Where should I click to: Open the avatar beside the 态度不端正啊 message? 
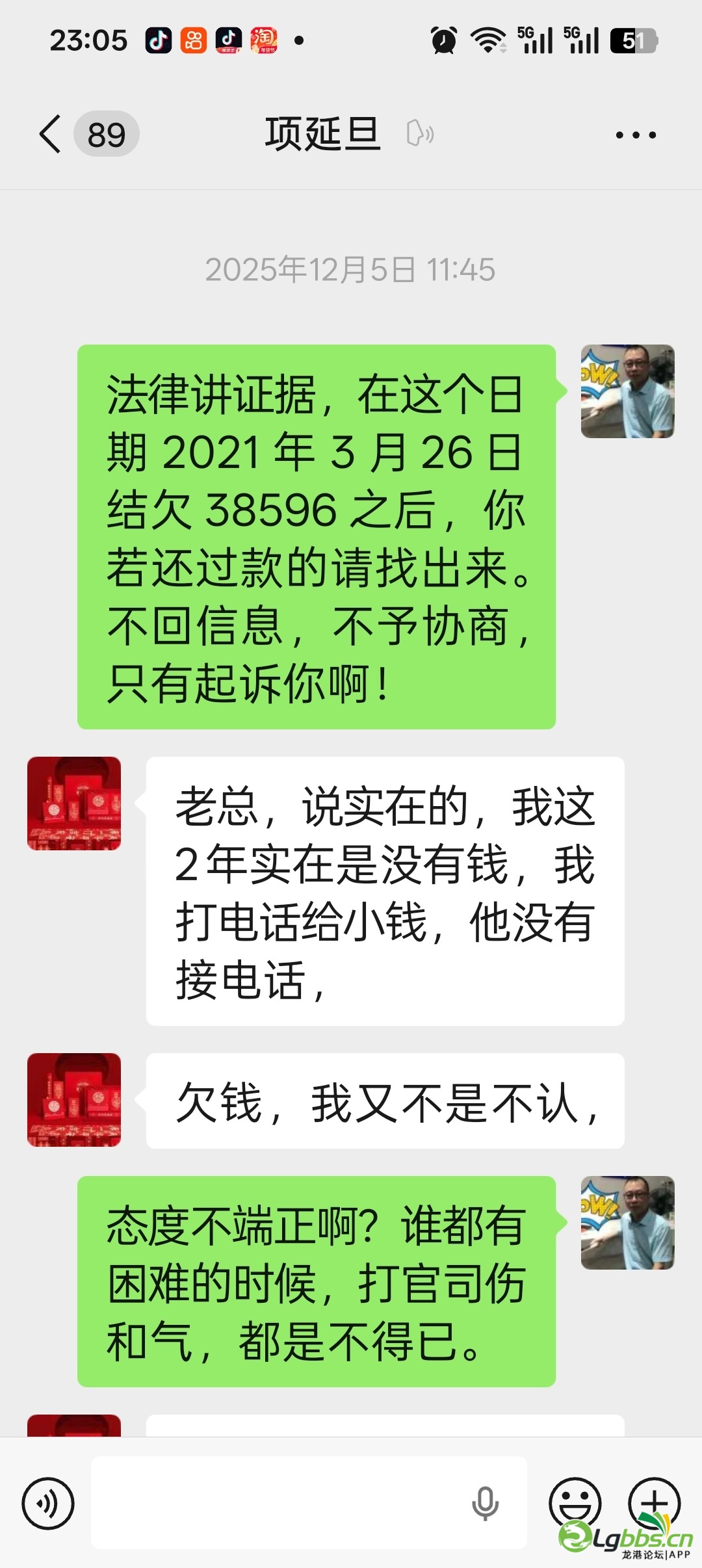coord(628,1223)
